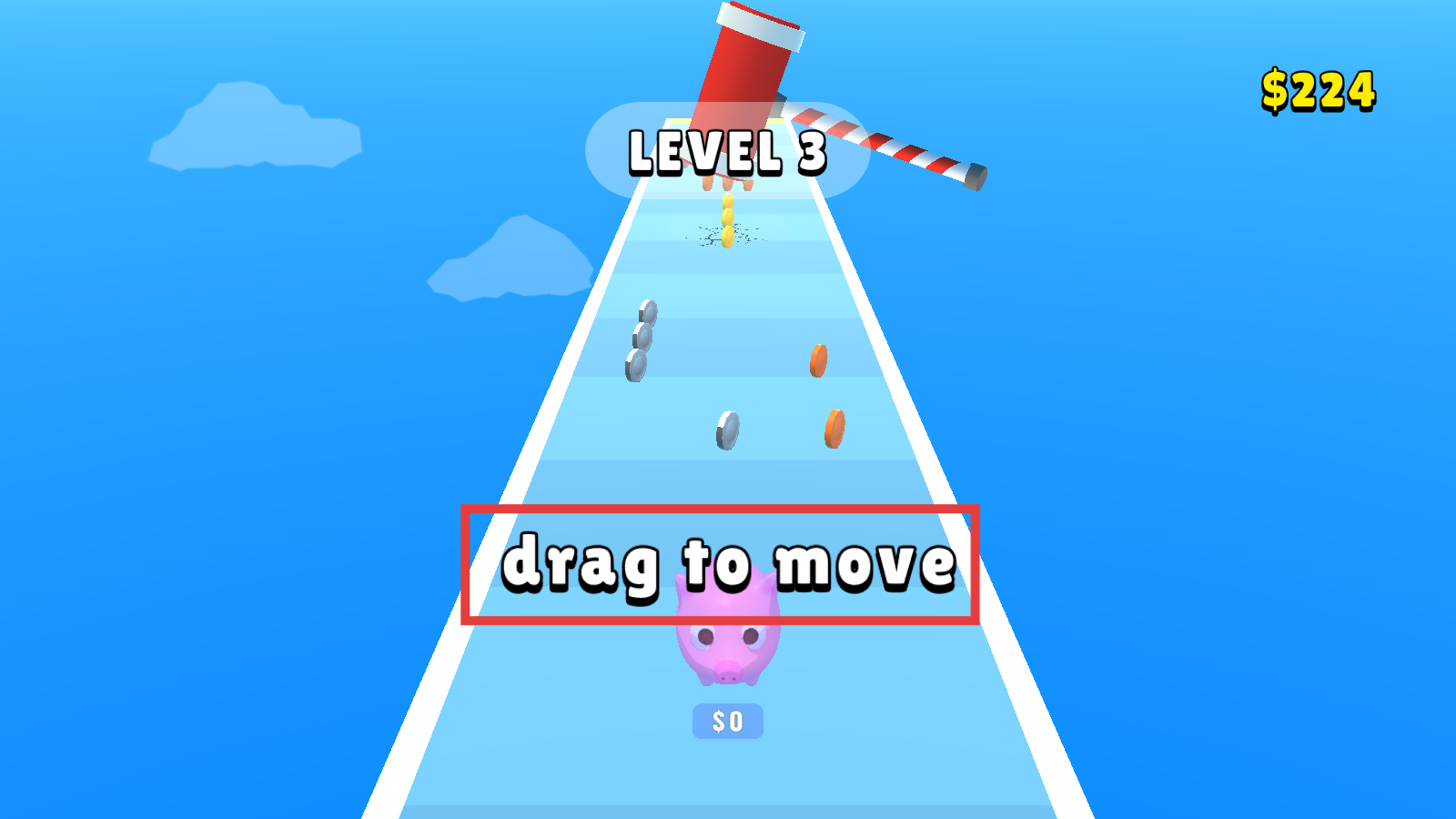Tap drag to move prompt to start

tap(728, 565)
